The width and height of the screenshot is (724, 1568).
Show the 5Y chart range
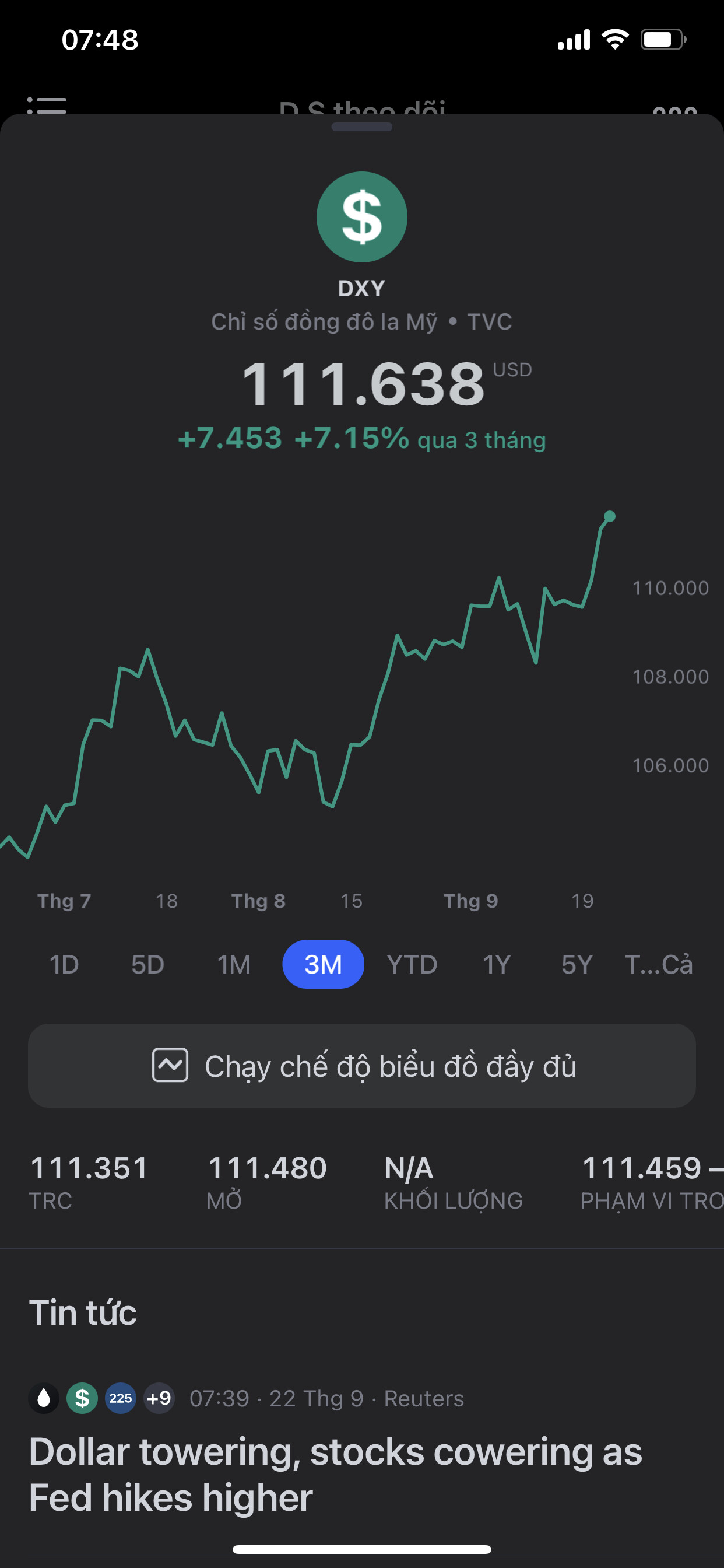[x=577, y=964]
